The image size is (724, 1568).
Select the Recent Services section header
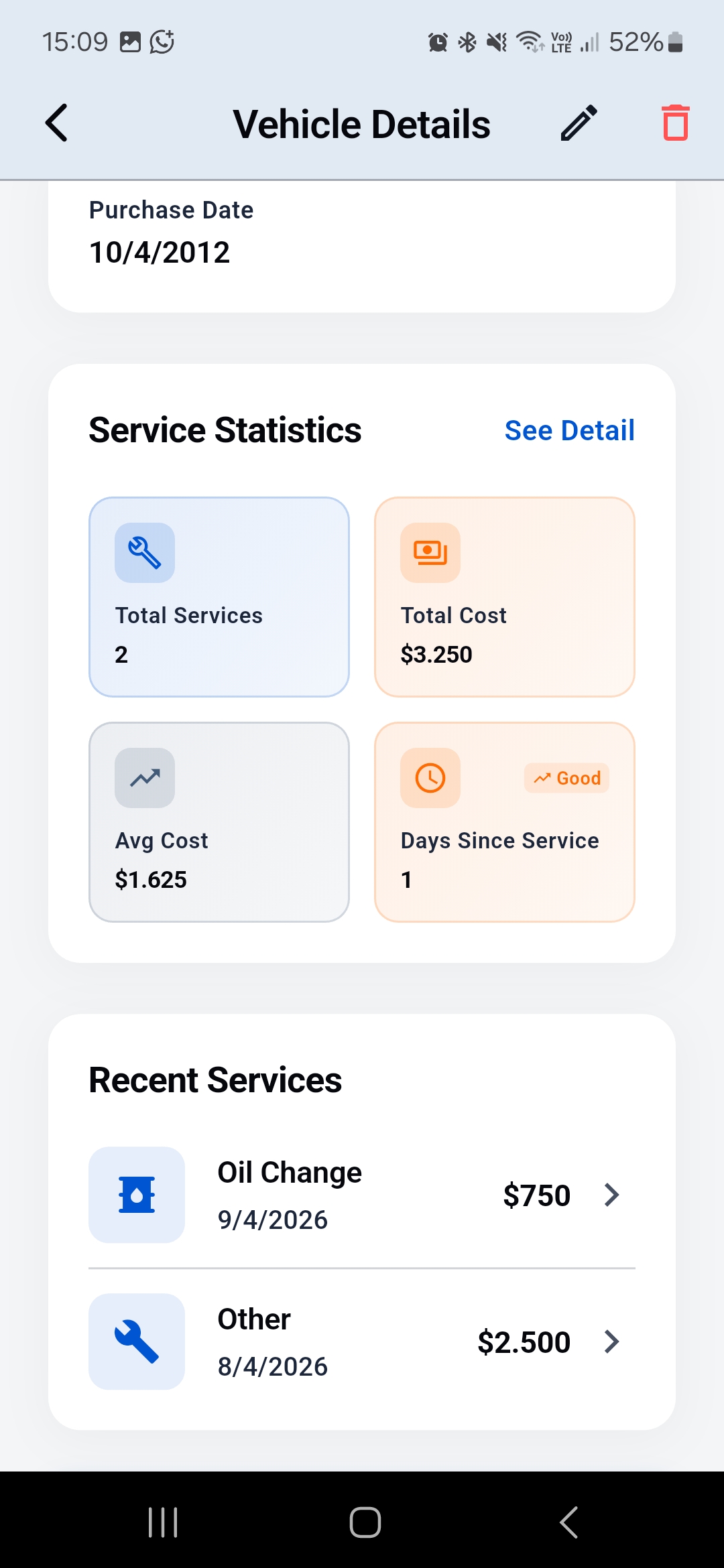point(215,1079)
